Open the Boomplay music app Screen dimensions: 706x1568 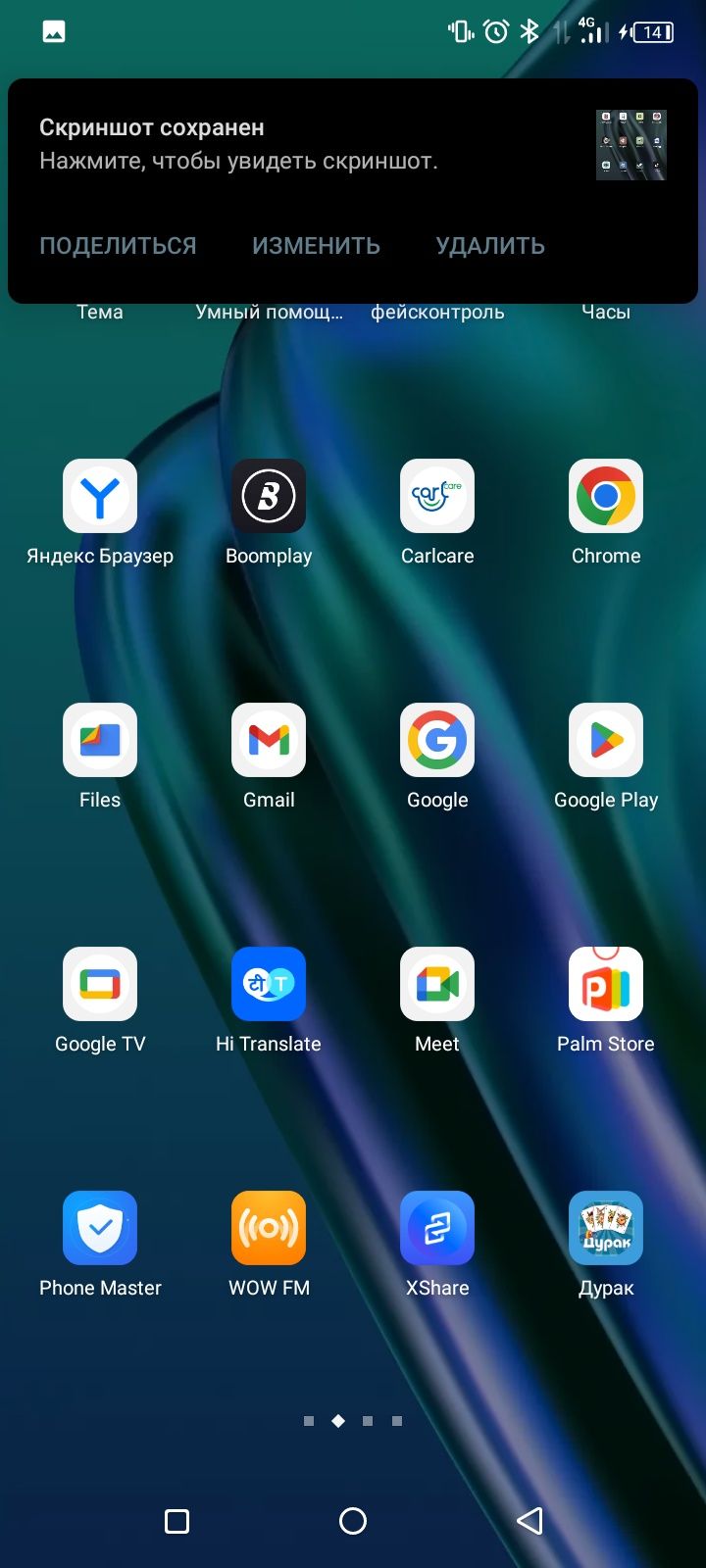pos(269,497)
